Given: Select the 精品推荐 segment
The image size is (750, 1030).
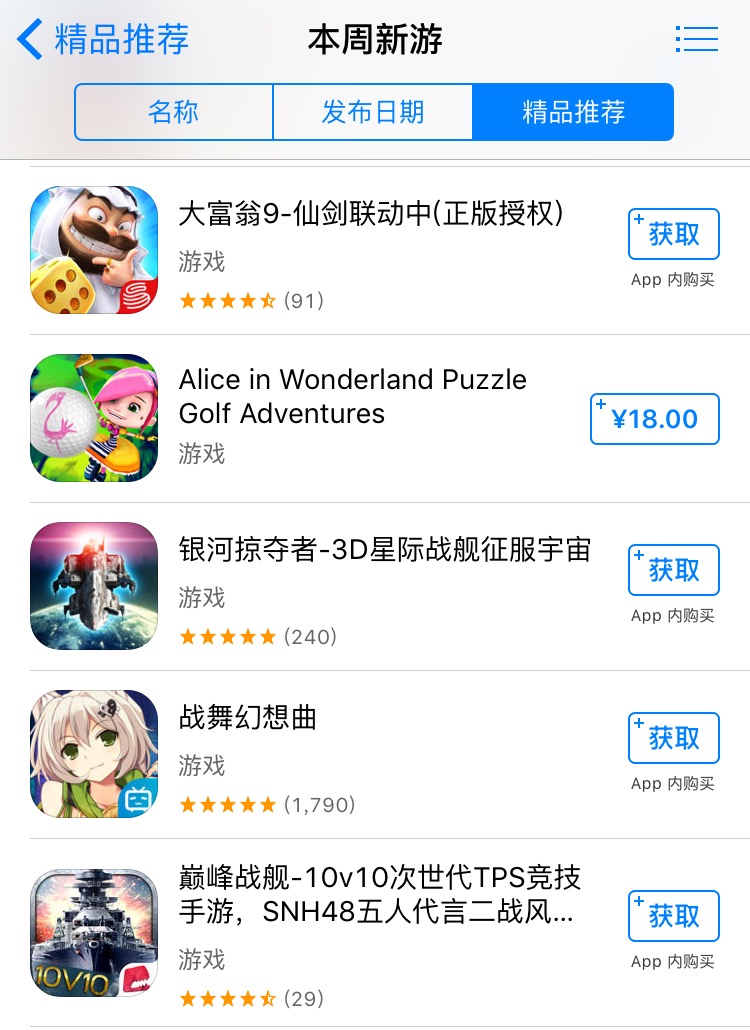Looking at the screenshot, I should (x=573, y=112).
